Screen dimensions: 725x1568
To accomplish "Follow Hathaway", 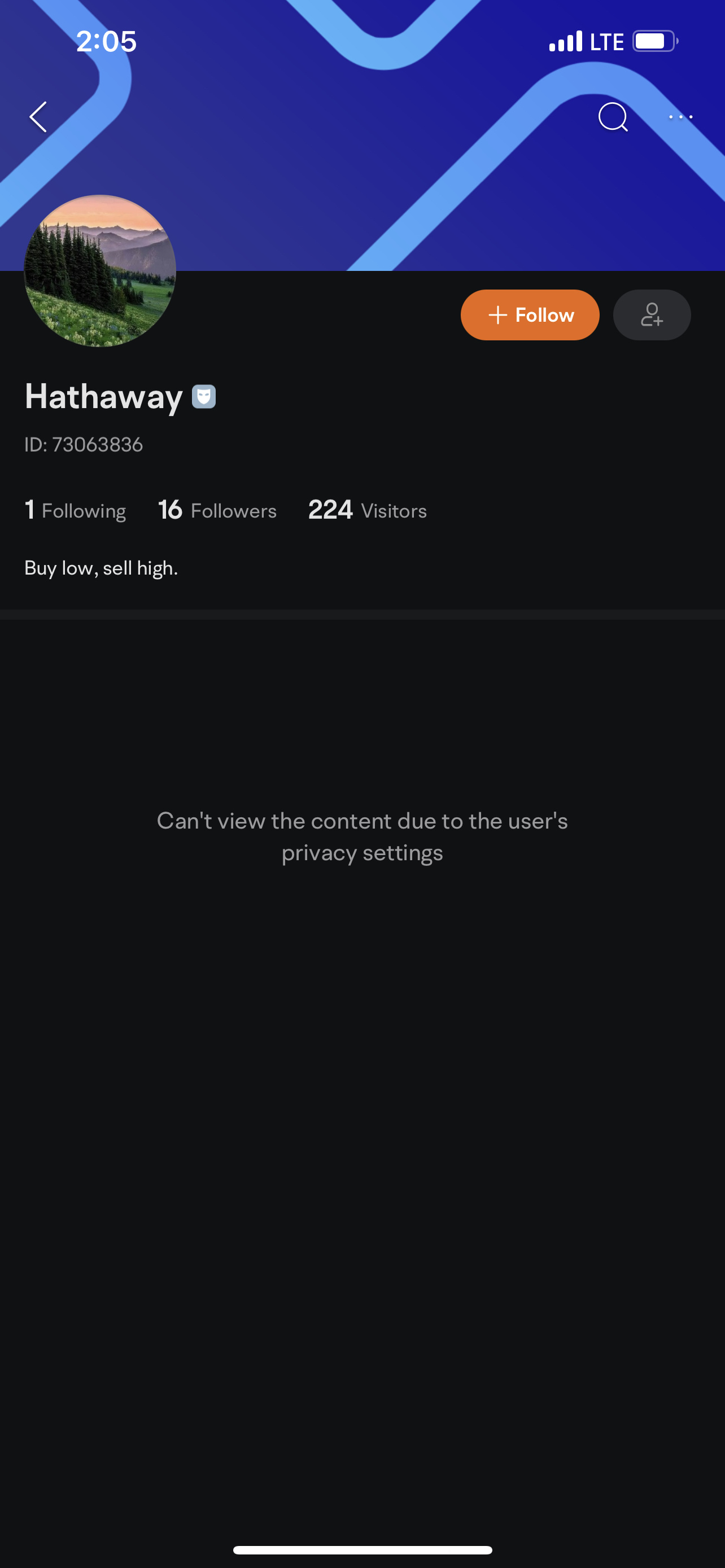I will (530, 315).
